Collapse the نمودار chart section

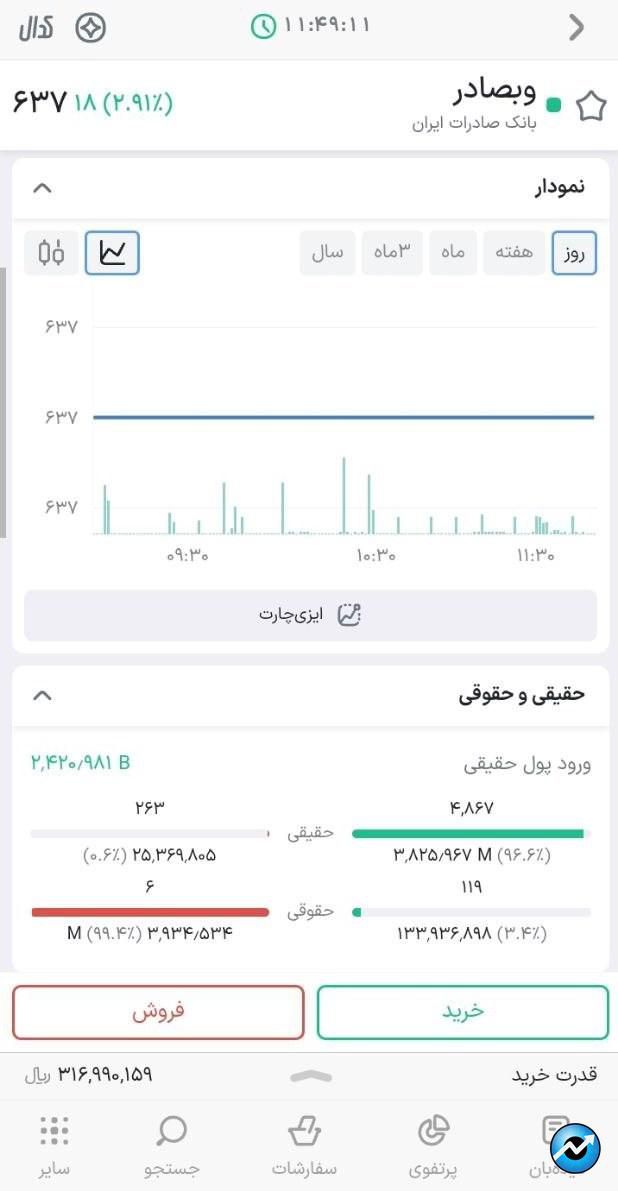pos(43,188)
